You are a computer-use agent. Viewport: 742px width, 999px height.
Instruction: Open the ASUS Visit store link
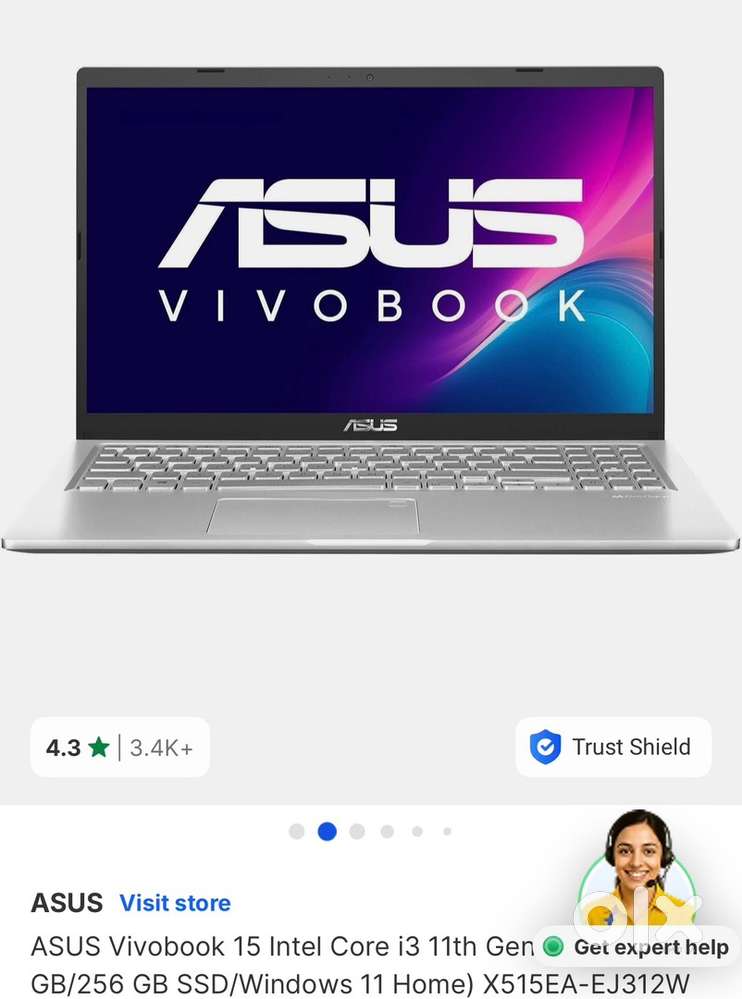[175, 903]
